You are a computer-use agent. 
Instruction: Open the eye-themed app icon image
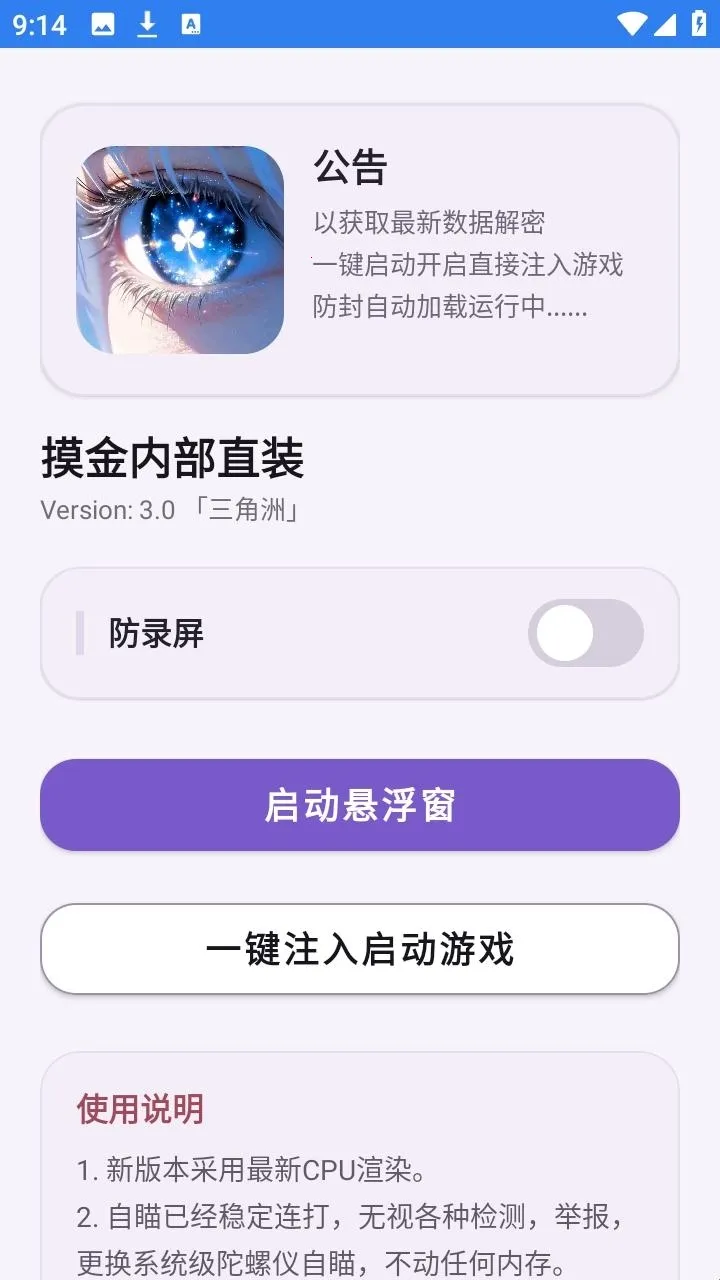pyautogui.click(x=180, y=243)
